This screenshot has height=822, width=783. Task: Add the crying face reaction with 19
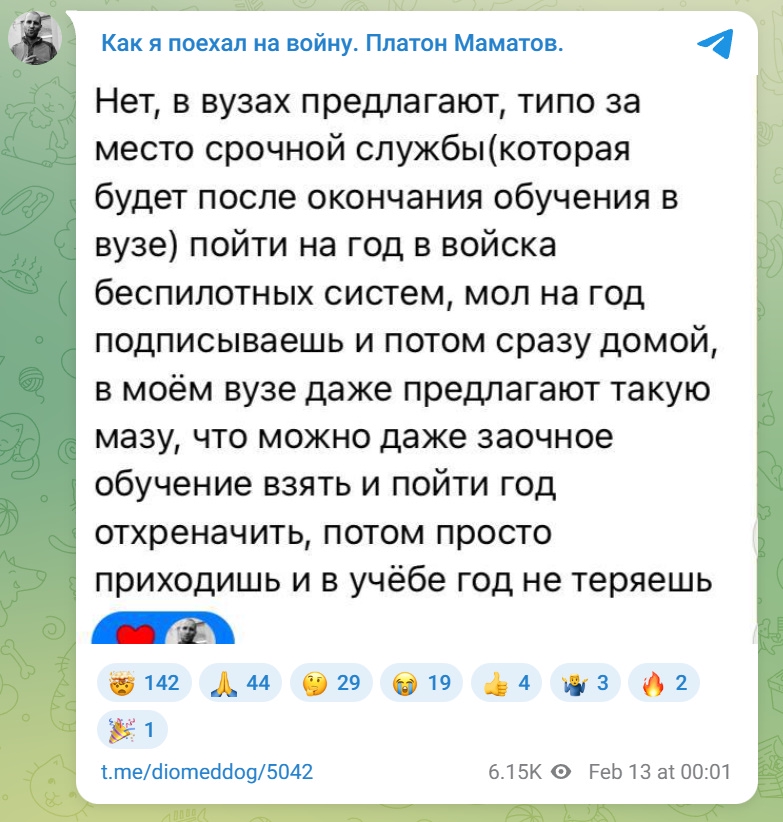pyautogui.click(x=421, y=684)
